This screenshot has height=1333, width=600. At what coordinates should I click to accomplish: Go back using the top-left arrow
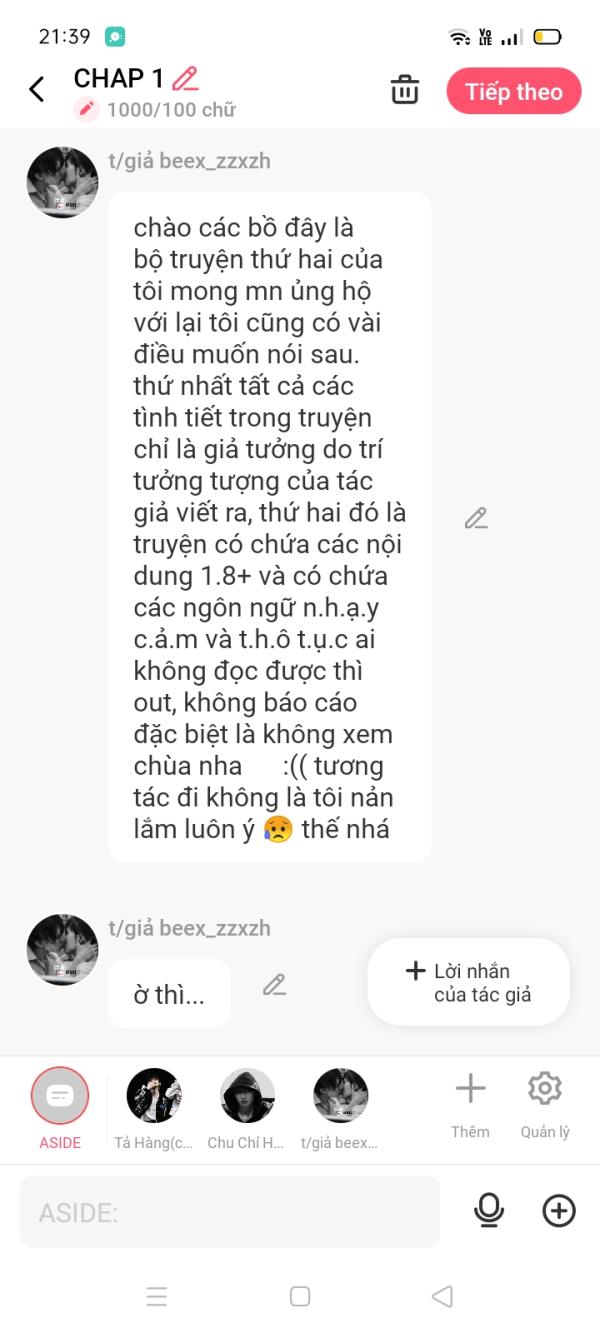coord(37,90)
